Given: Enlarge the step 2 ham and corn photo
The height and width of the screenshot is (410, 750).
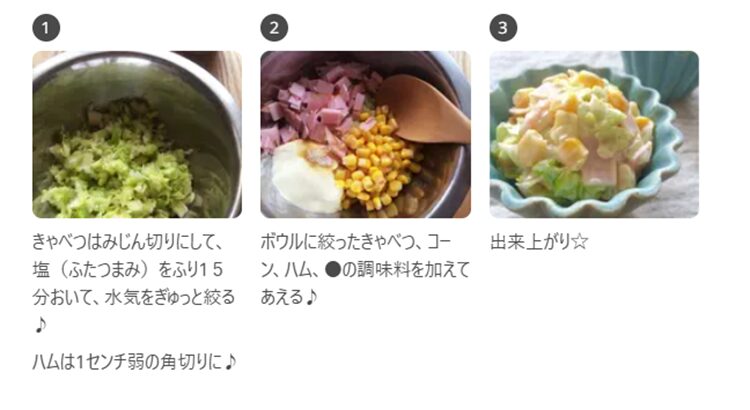Looking at the screenshot, I should coord(365,135).
